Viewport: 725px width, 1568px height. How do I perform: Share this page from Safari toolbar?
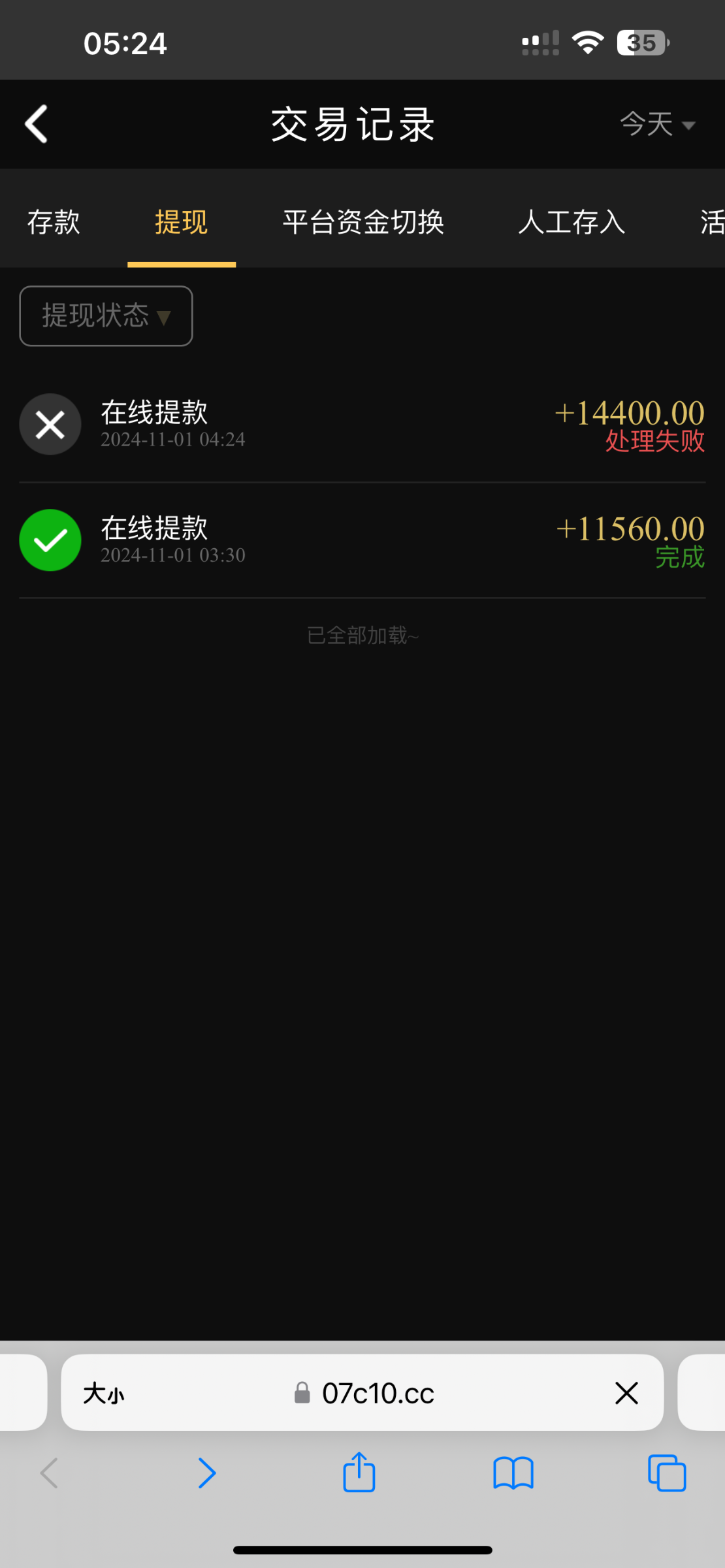tap(359, 1473)
